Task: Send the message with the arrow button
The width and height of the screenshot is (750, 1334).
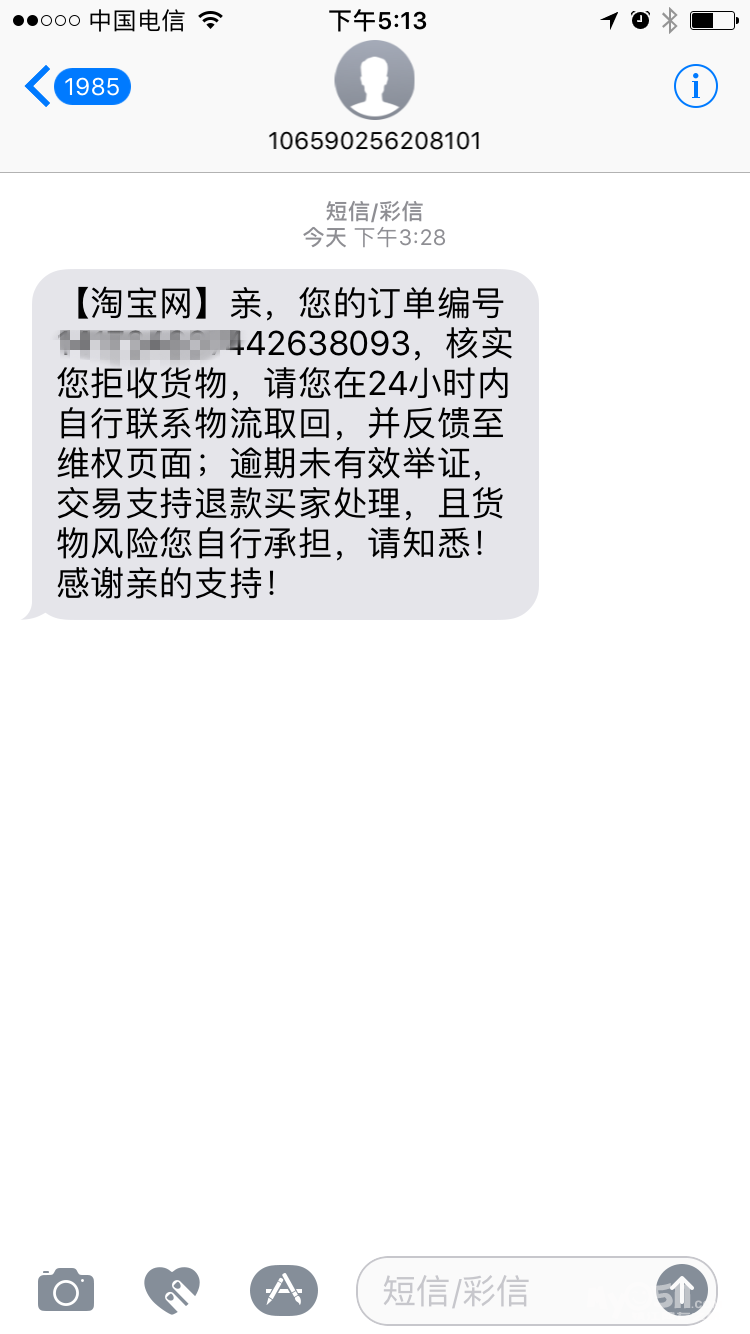Action: pyautogui.click(x=682, y=1290)
